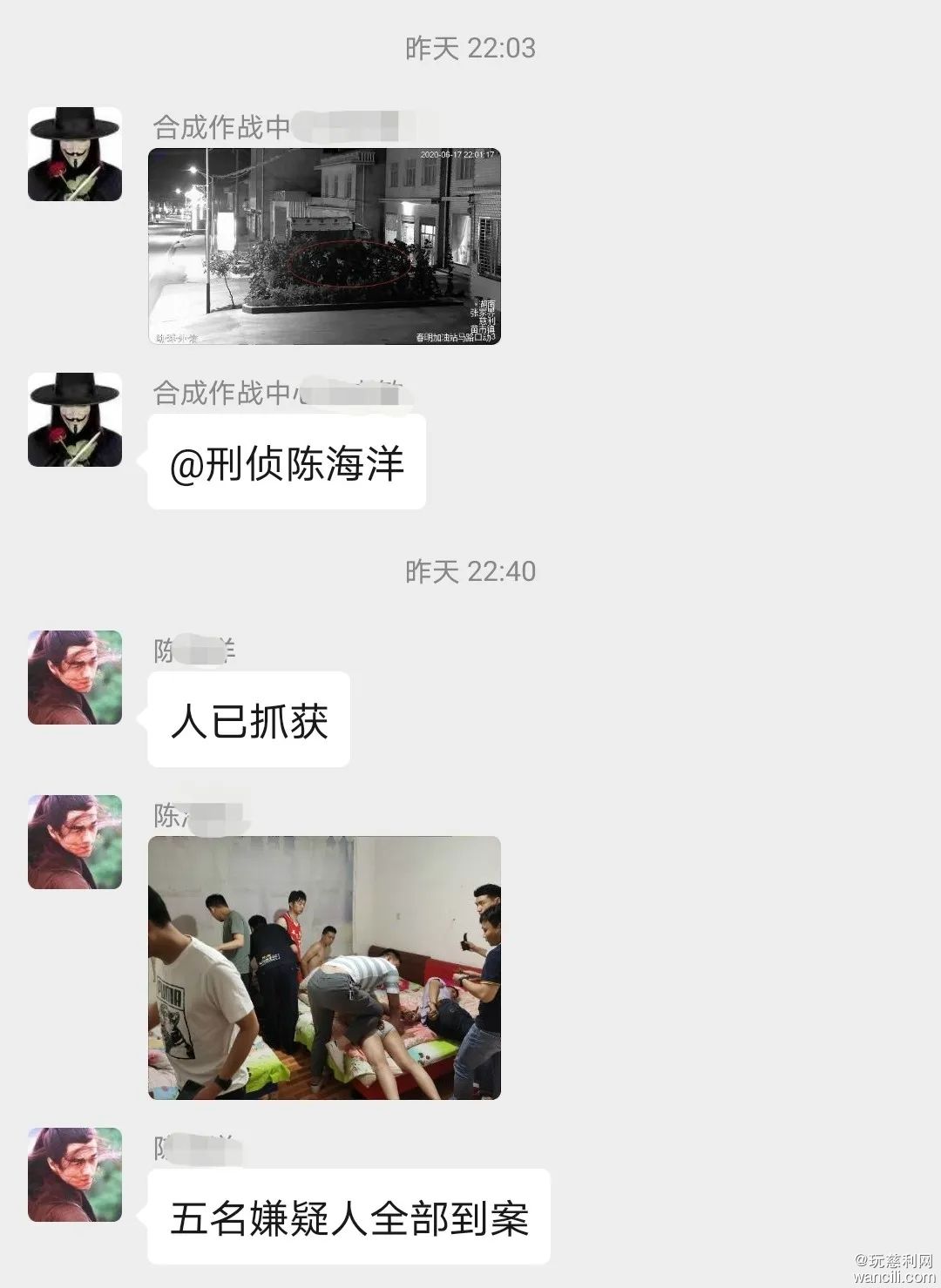Tap the masked avatar beside the @刑侦陈海洋 message
941x1288 pixels.
pos(75,420)
